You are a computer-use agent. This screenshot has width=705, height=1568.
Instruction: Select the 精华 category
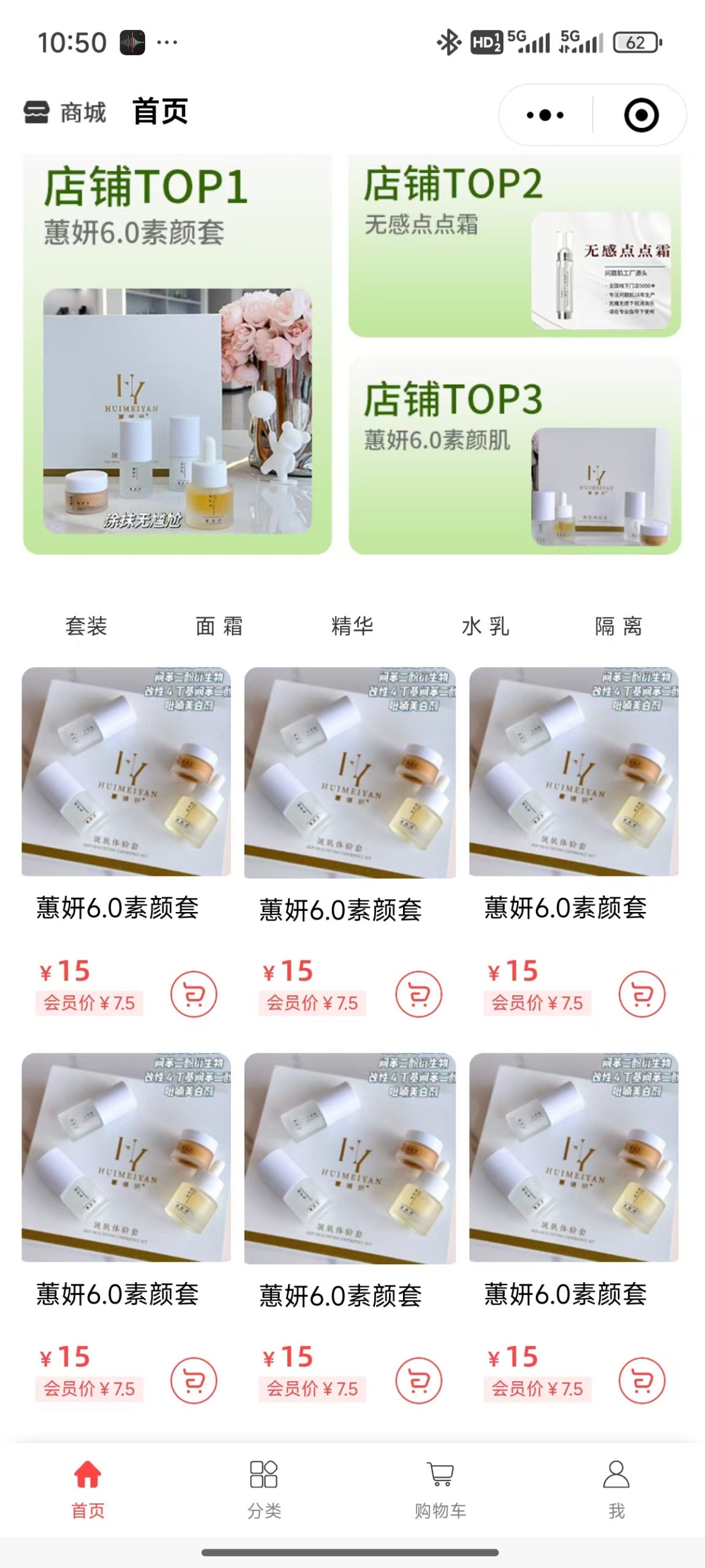(x=352, y=626)
